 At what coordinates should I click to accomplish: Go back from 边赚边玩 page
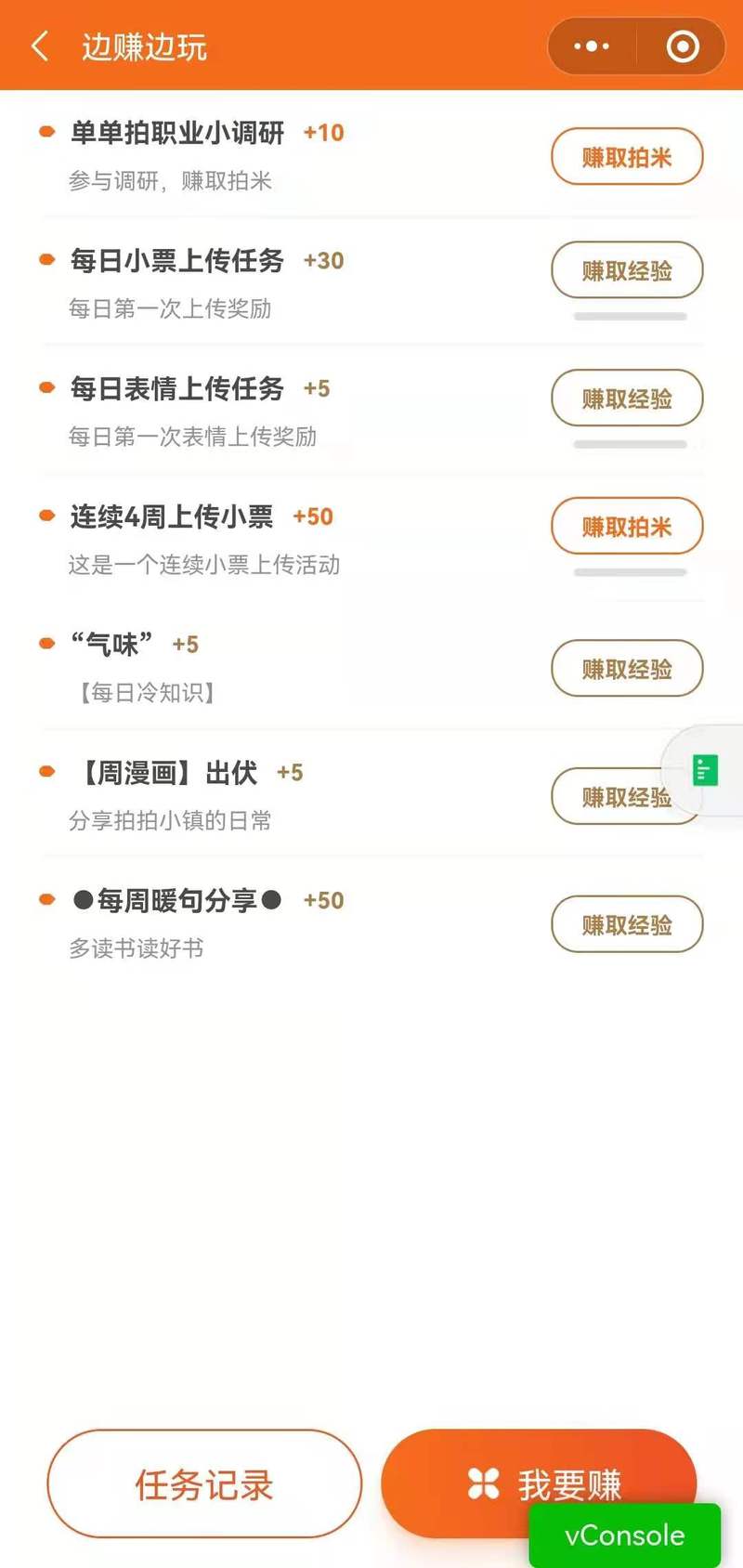(40, 46)
